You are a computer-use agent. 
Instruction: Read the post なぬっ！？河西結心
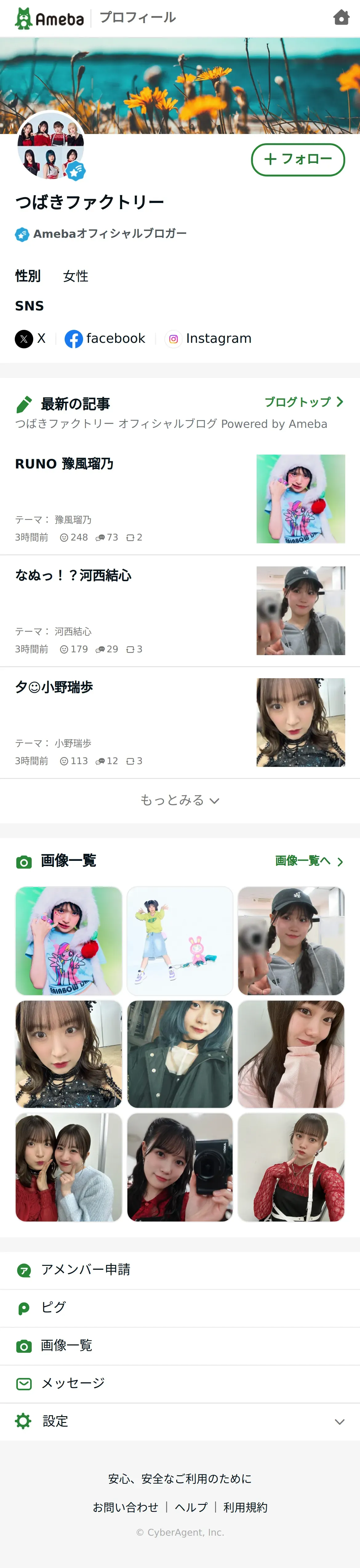coord(74,575)
